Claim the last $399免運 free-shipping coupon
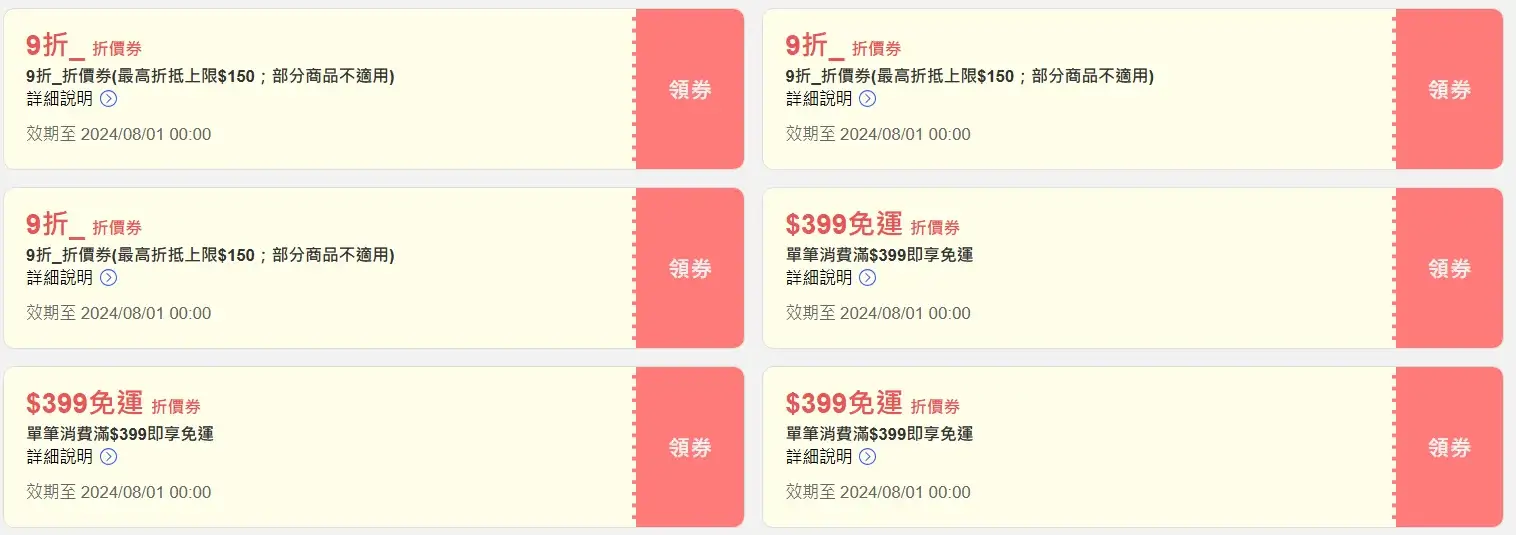 point(1449,447)
